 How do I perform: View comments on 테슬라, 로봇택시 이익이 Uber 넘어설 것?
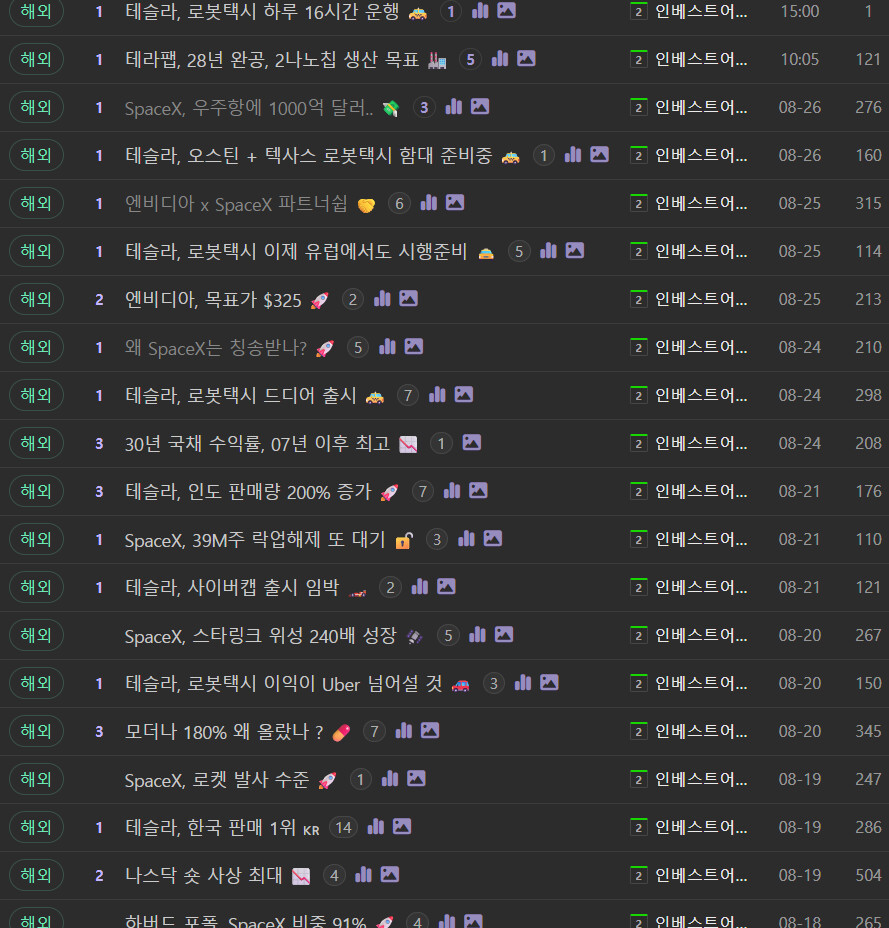coord(494,684)
